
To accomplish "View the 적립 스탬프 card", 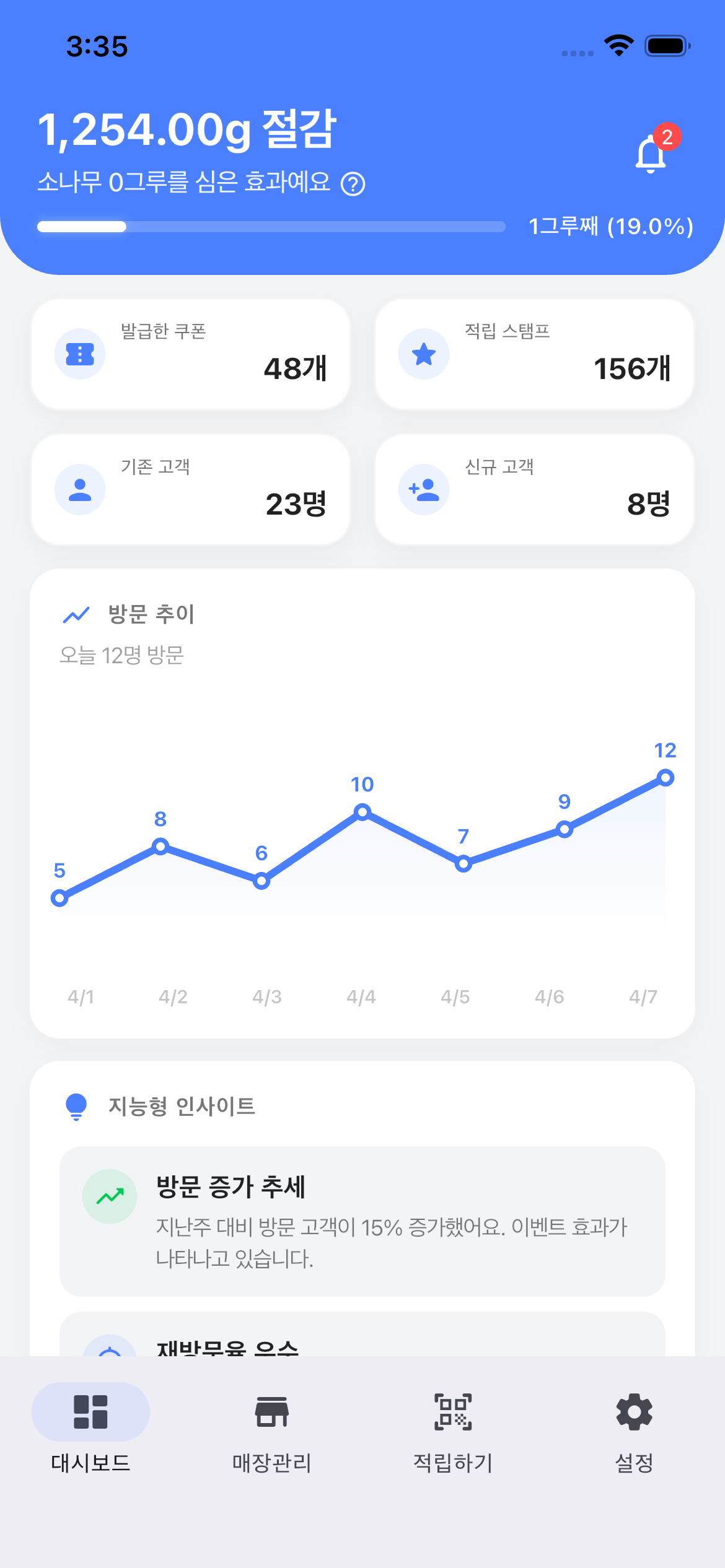I will tap(534, 354).
